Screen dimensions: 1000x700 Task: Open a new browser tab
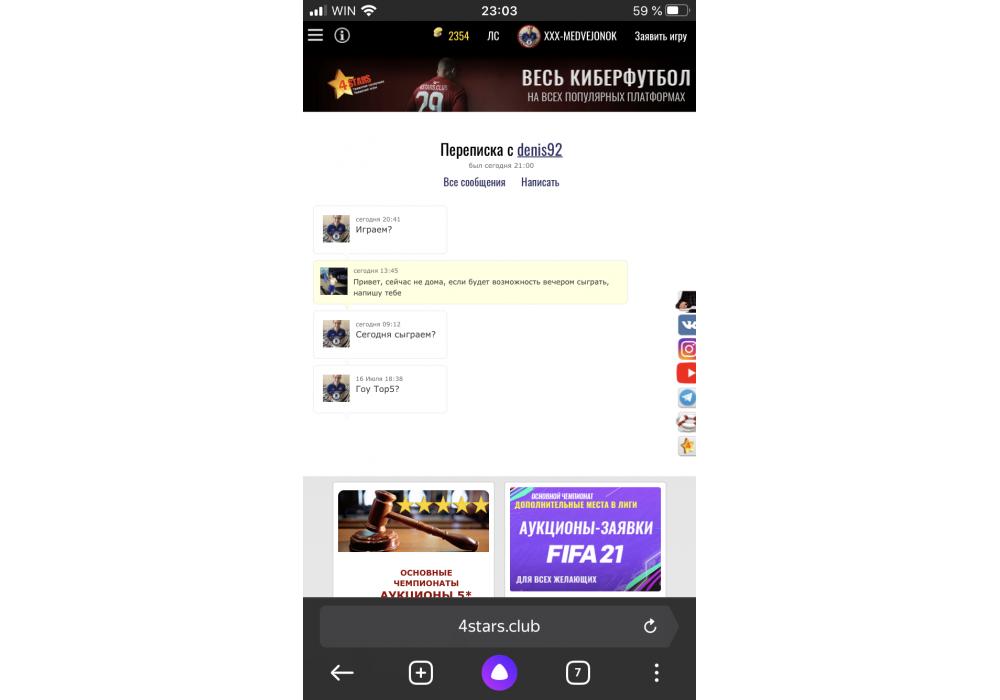(x=421, y=673)
